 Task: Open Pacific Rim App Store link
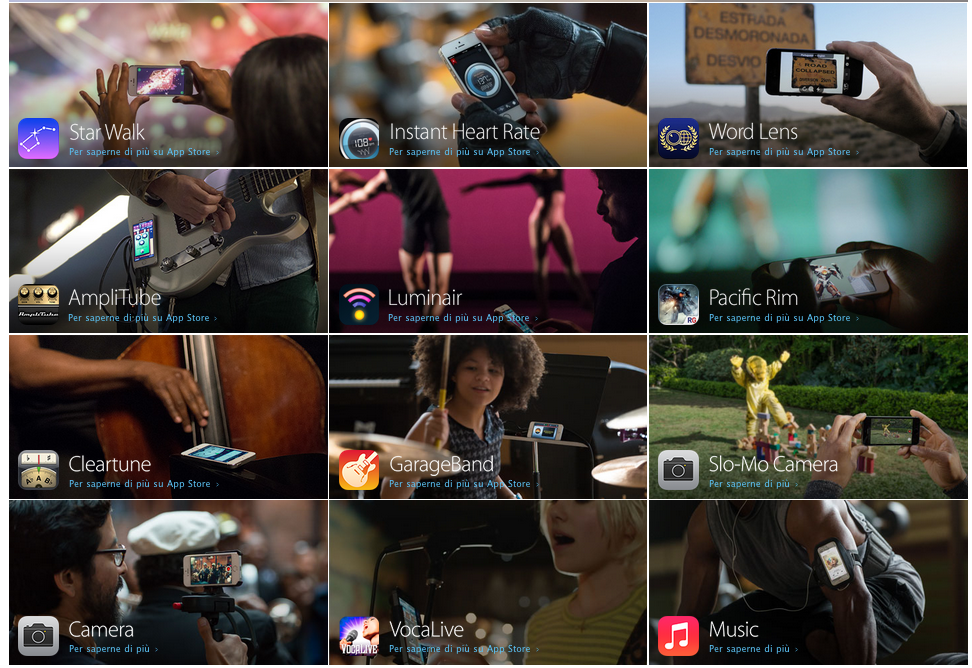pyautogui.click(x=781, y=318)
